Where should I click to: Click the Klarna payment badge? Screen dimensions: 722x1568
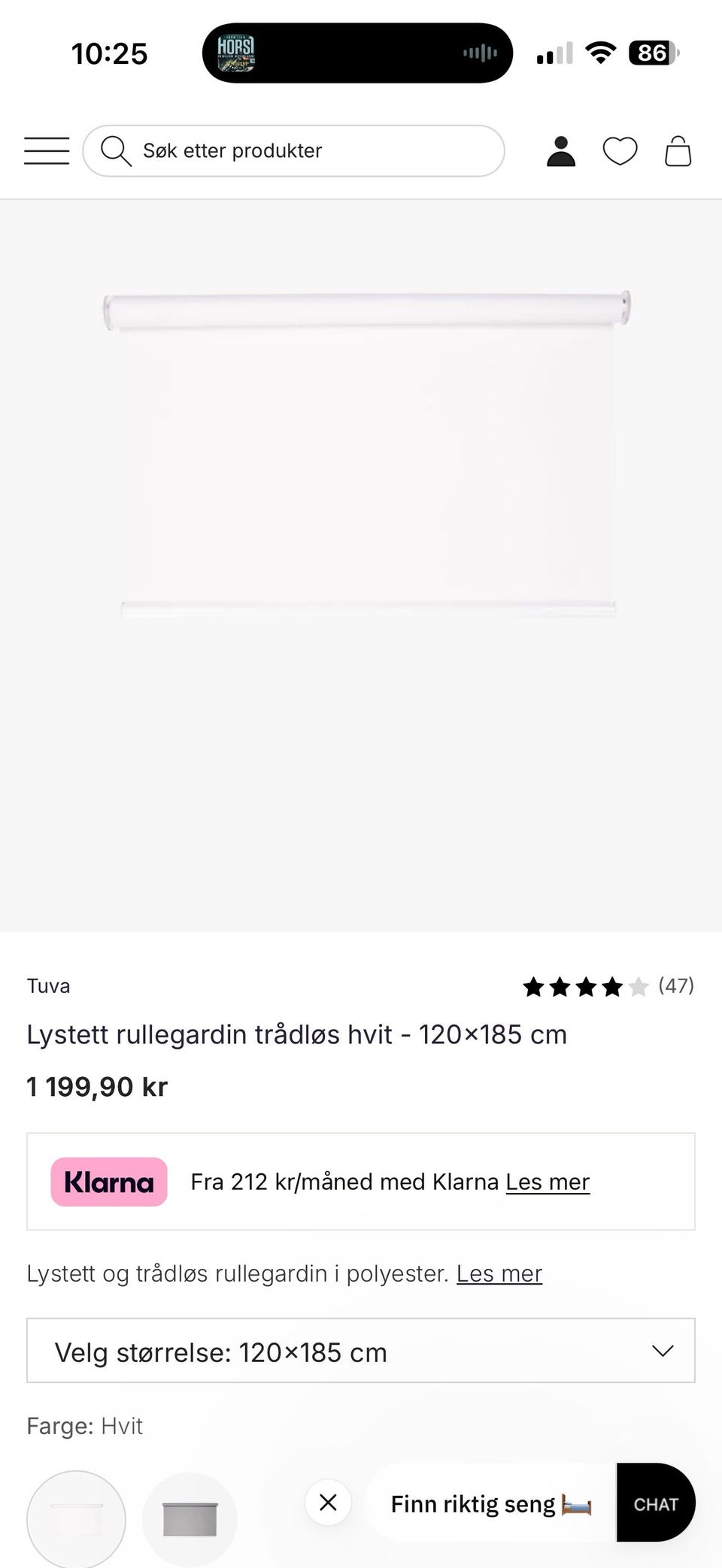tap(108, 1182)
